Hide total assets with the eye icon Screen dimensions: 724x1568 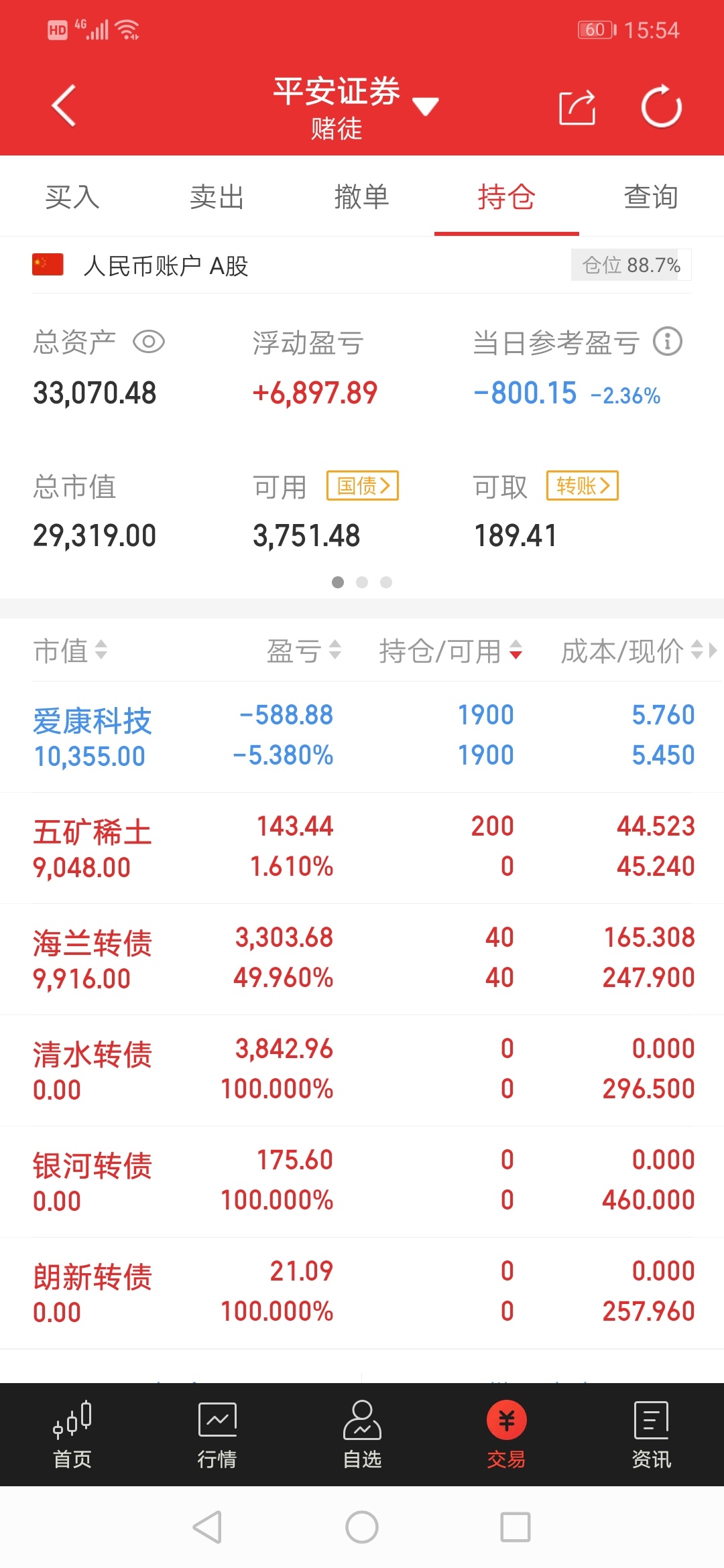(149, 342)
